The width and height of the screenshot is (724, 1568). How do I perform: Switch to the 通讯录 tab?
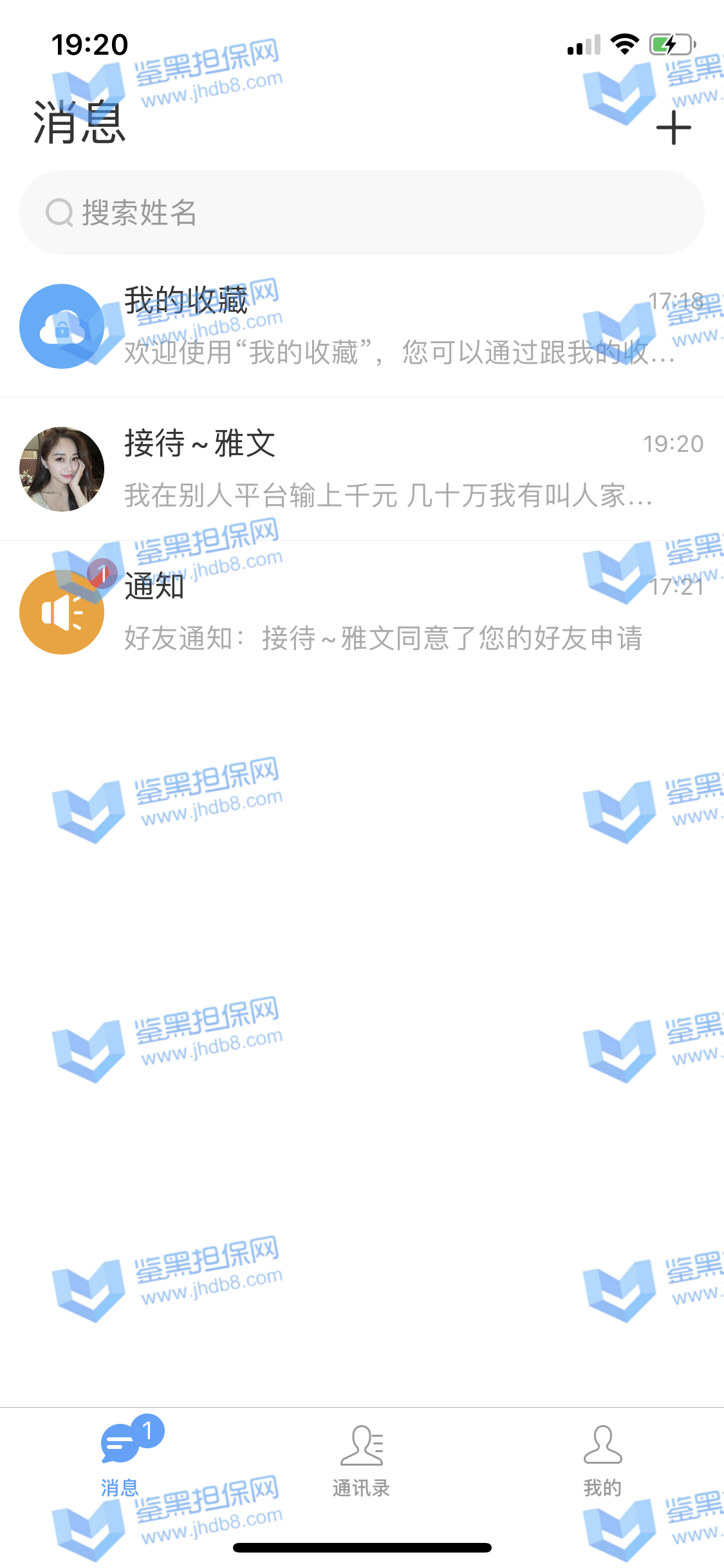coord(362,1460)
